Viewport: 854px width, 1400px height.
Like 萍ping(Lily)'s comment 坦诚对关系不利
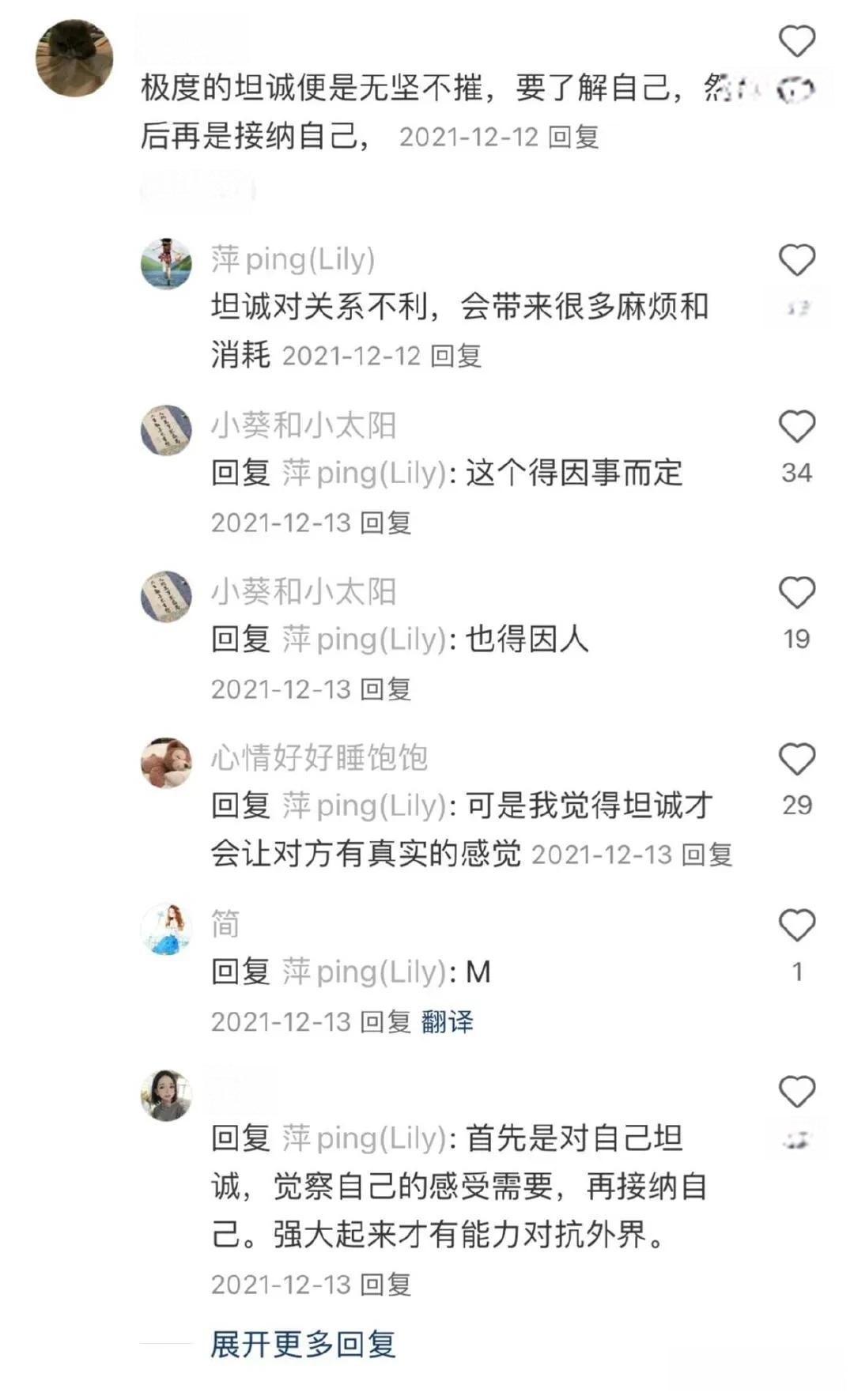796,261
